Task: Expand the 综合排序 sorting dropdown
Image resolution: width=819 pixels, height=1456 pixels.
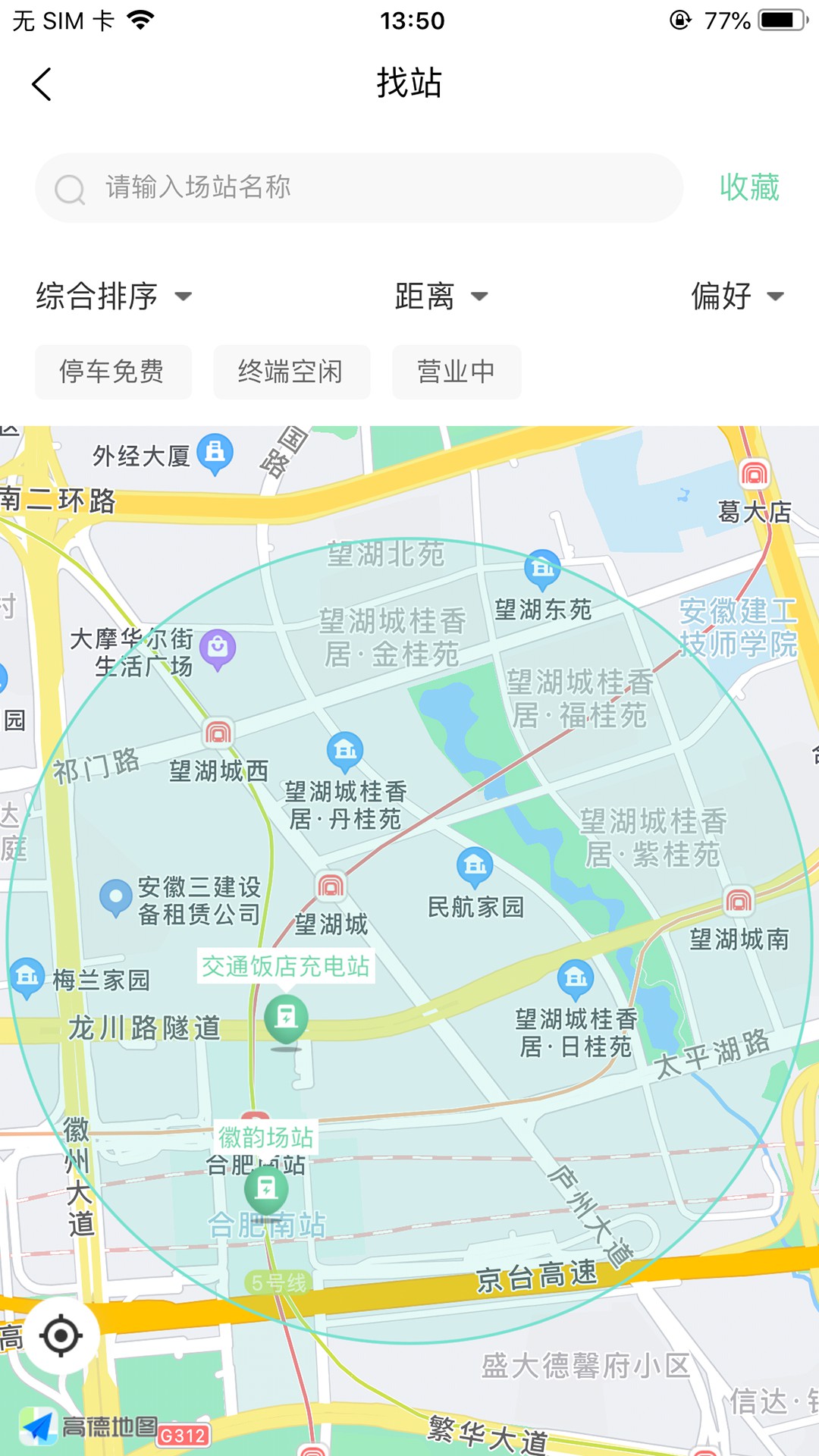Action: [114, 296]
